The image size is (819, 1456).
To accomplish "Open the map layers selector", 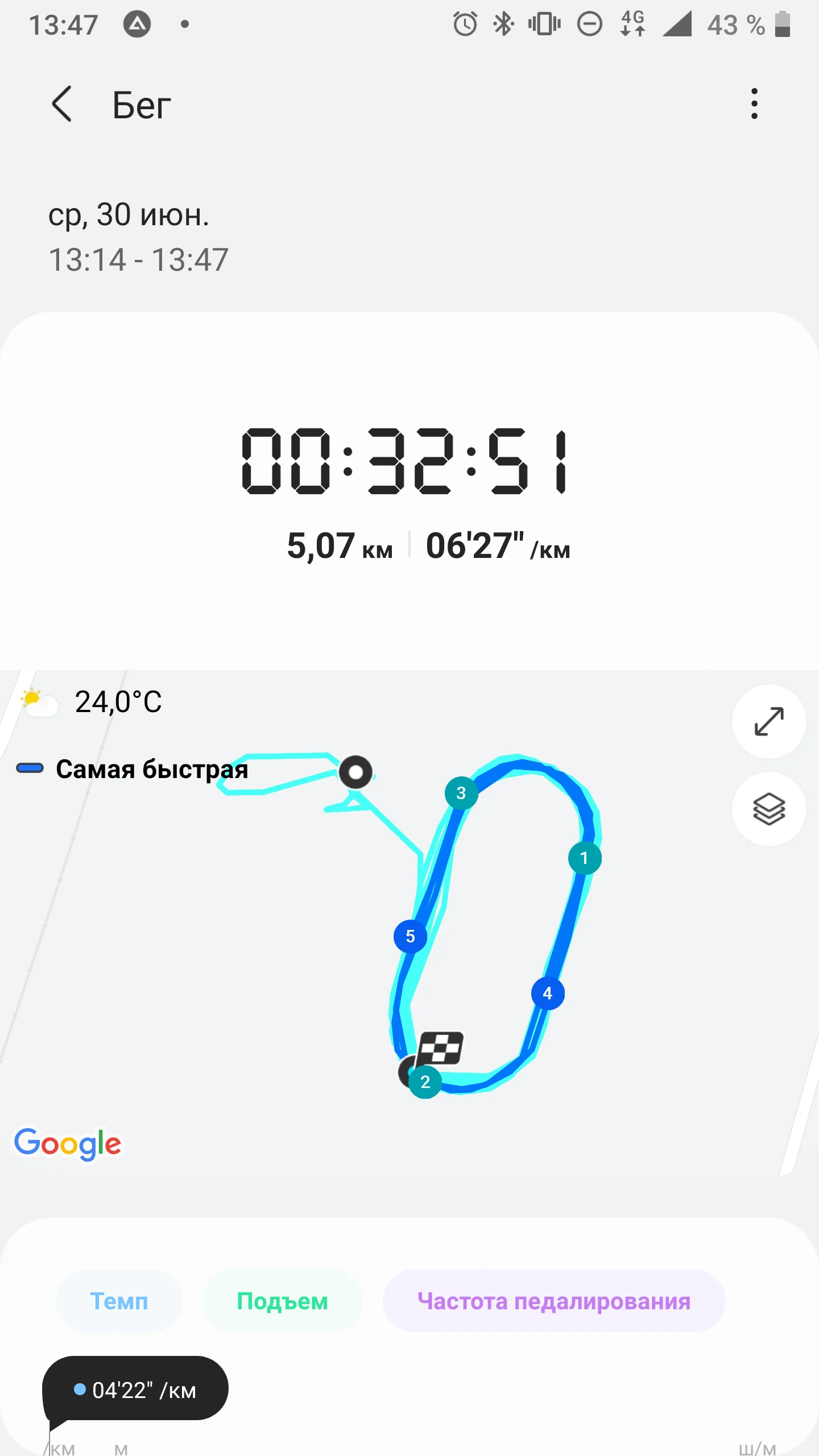I will pos(769,809).
